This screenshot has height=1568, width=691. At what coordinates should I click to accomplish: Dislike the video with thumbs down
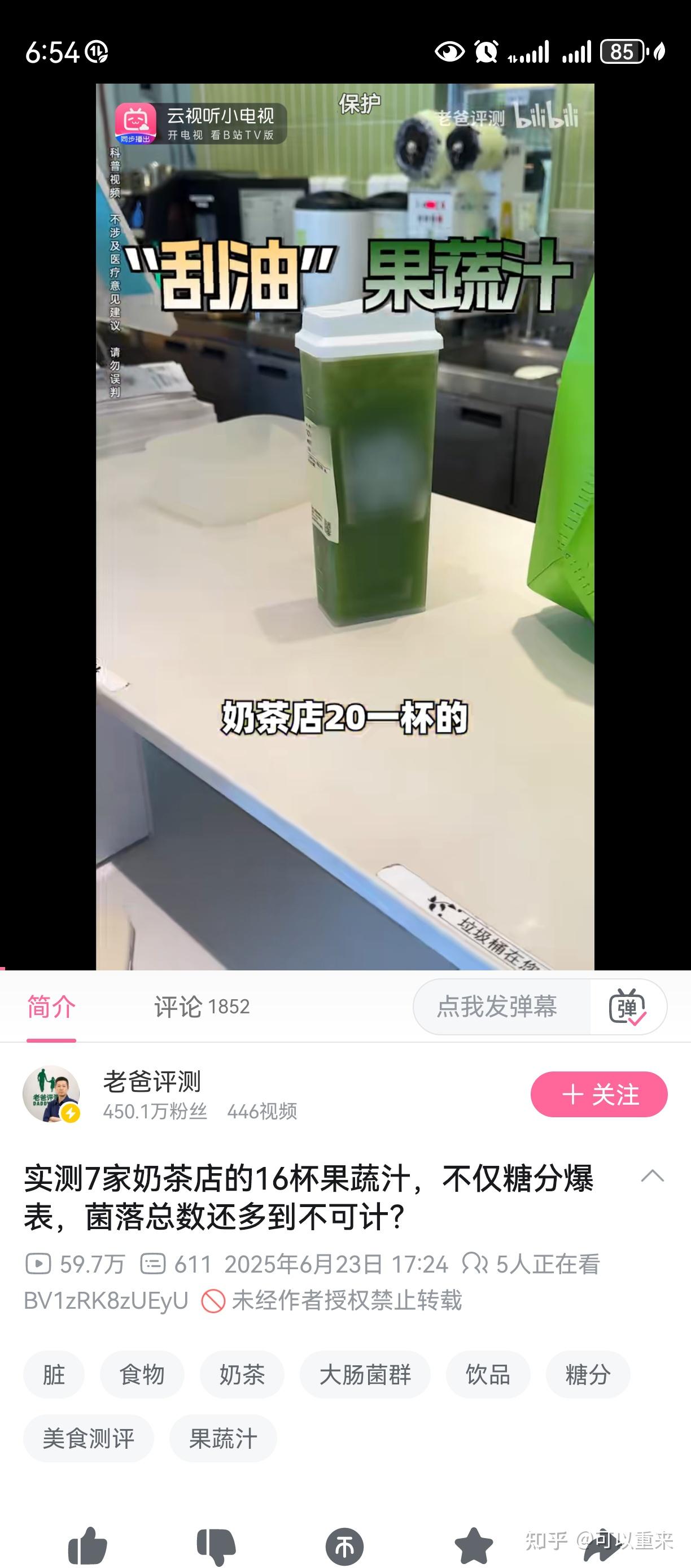click(x=216, y=1545)
